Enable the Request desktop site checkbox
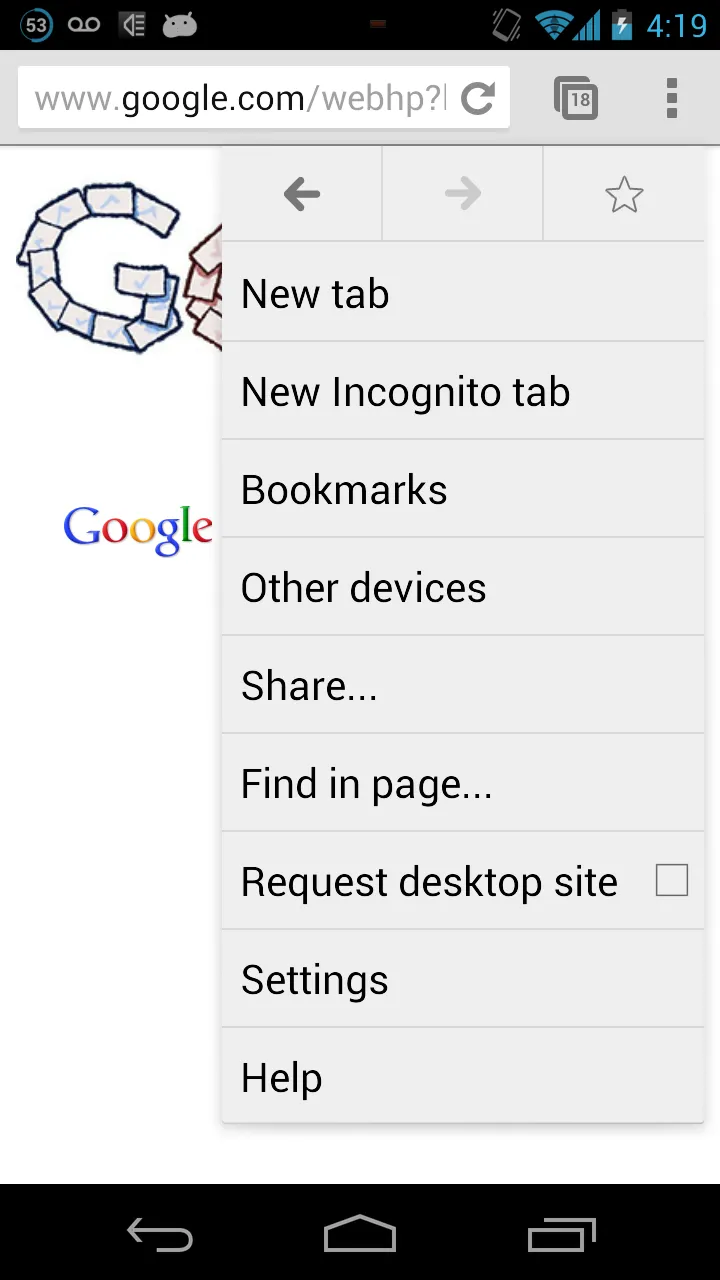720x1280 pixels. click(671, 881)
